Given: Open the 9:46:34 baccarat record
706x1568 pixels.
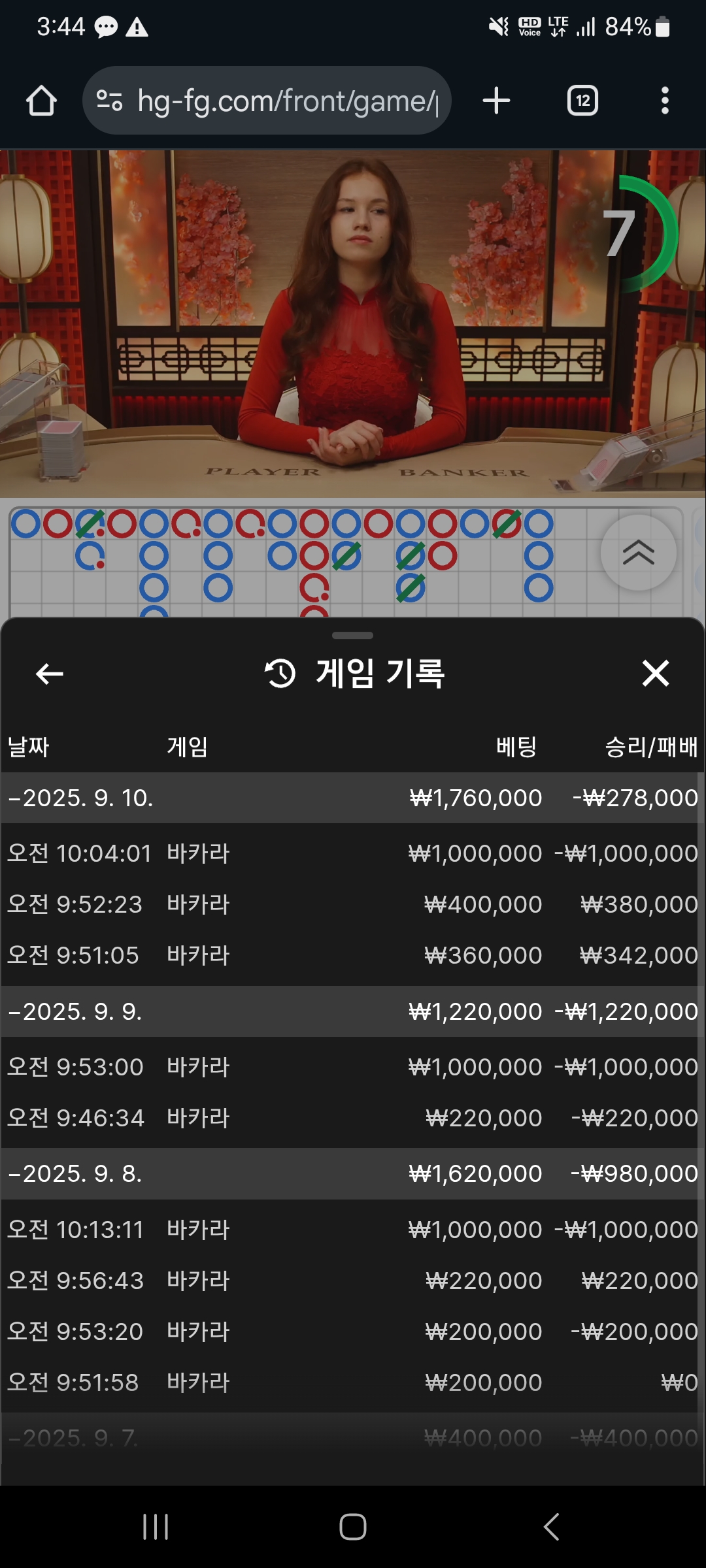Looking at the screenshot, I should click(x=353, y=1118).
